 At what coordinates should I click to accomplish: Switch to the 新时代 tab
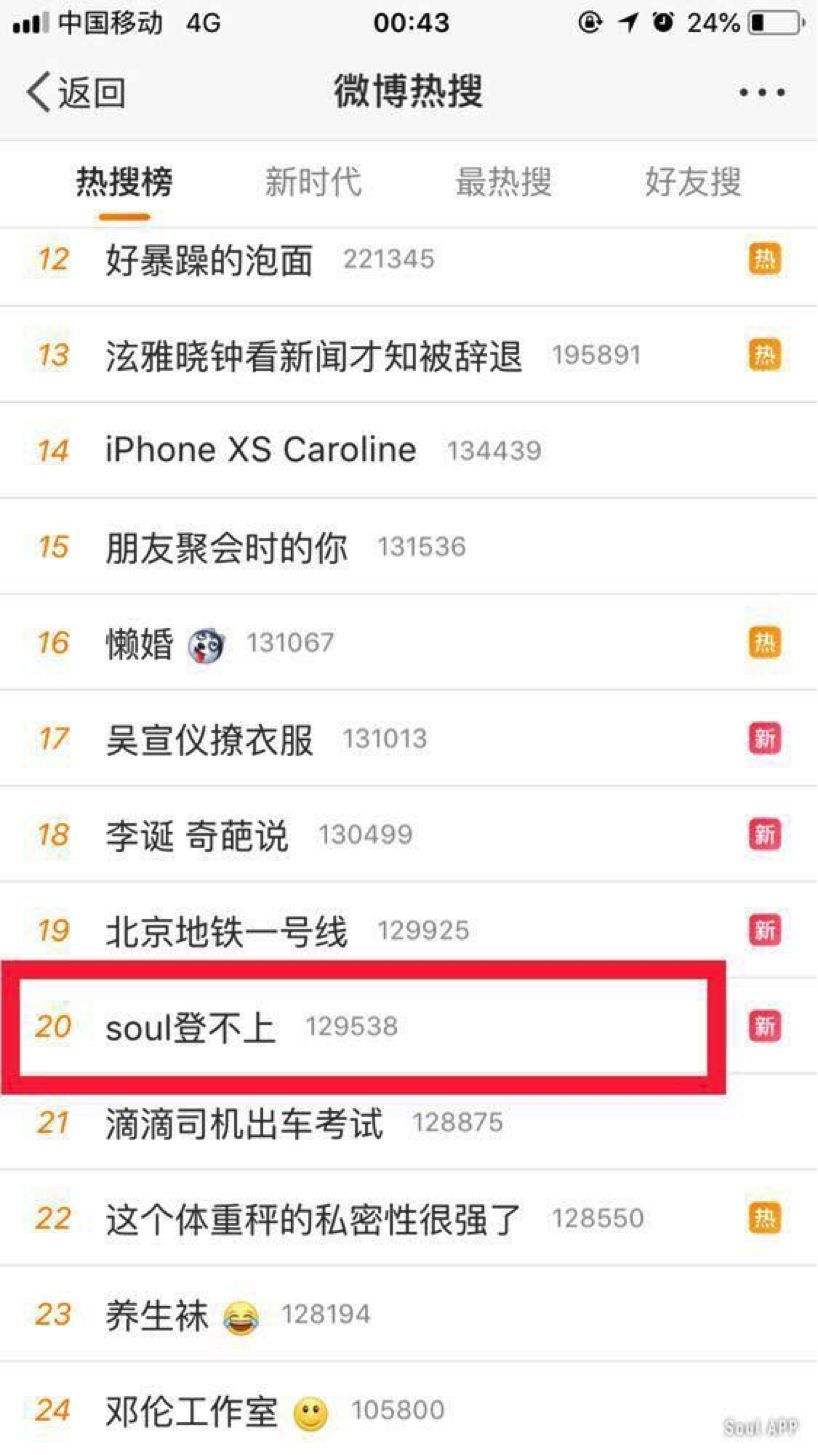(x=313, y=182)
